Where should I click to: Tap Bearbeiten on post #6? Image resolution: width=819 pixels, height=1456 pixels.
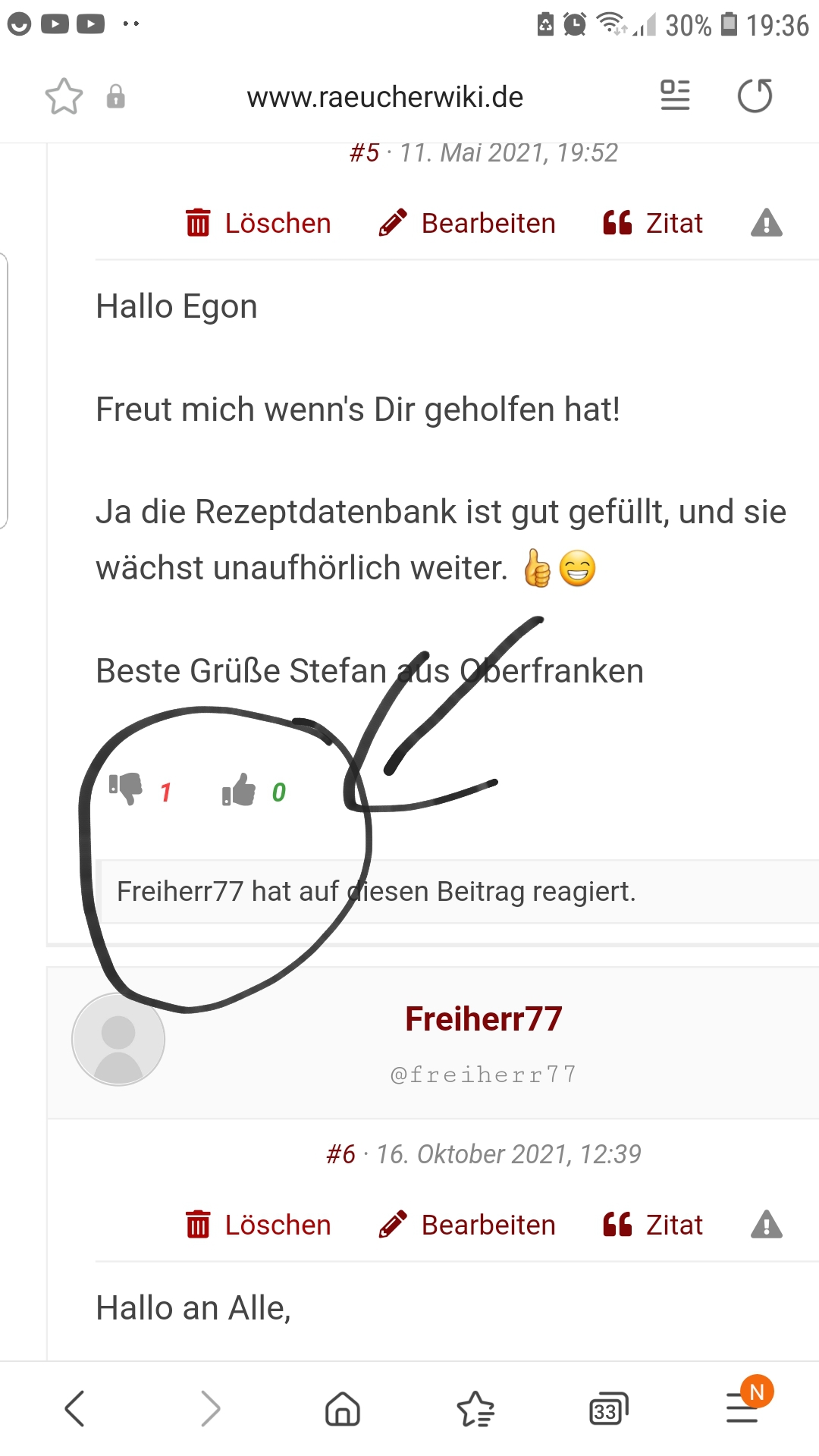pos(467,1225)
